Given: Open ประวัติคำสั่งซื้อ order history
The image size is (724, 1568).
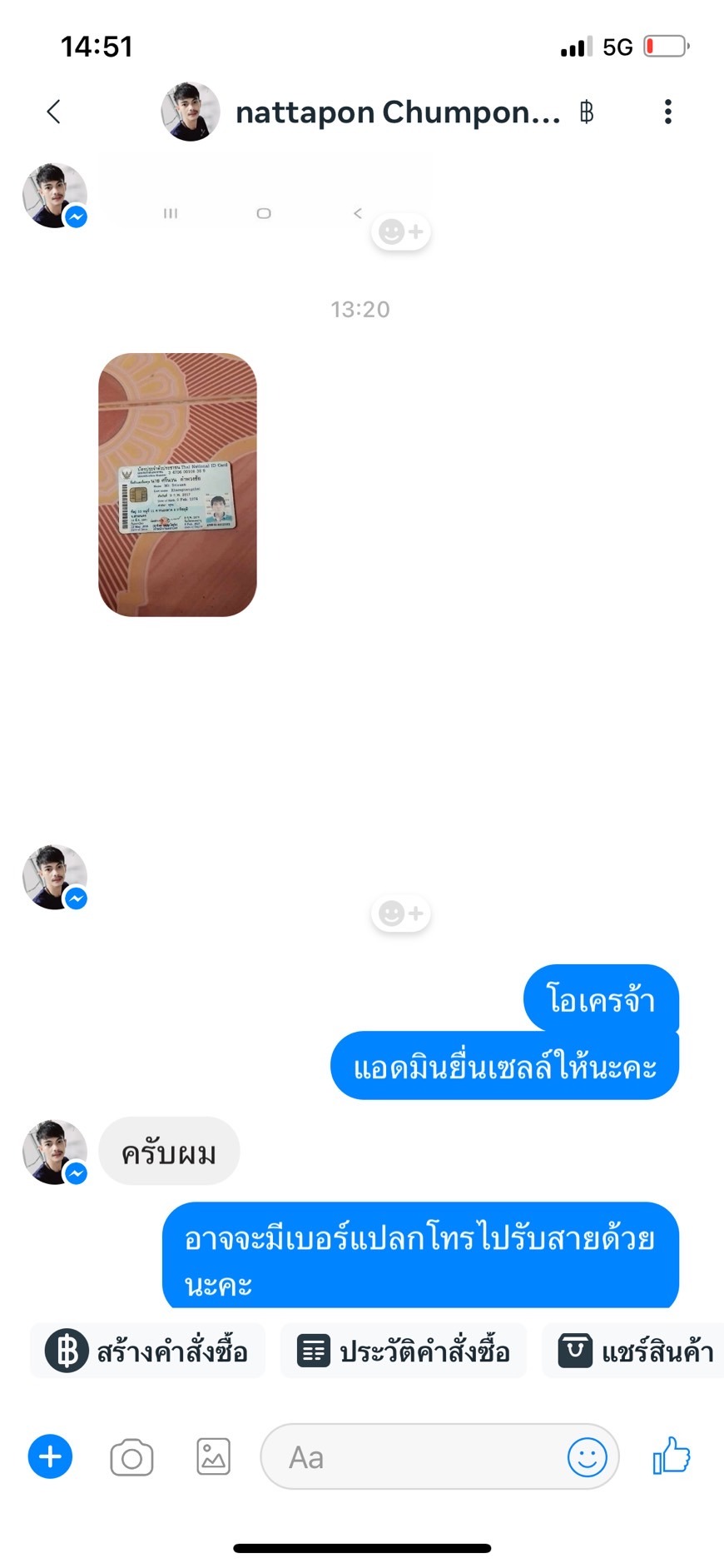Looking at the screenshot, I should [404, 1350].
